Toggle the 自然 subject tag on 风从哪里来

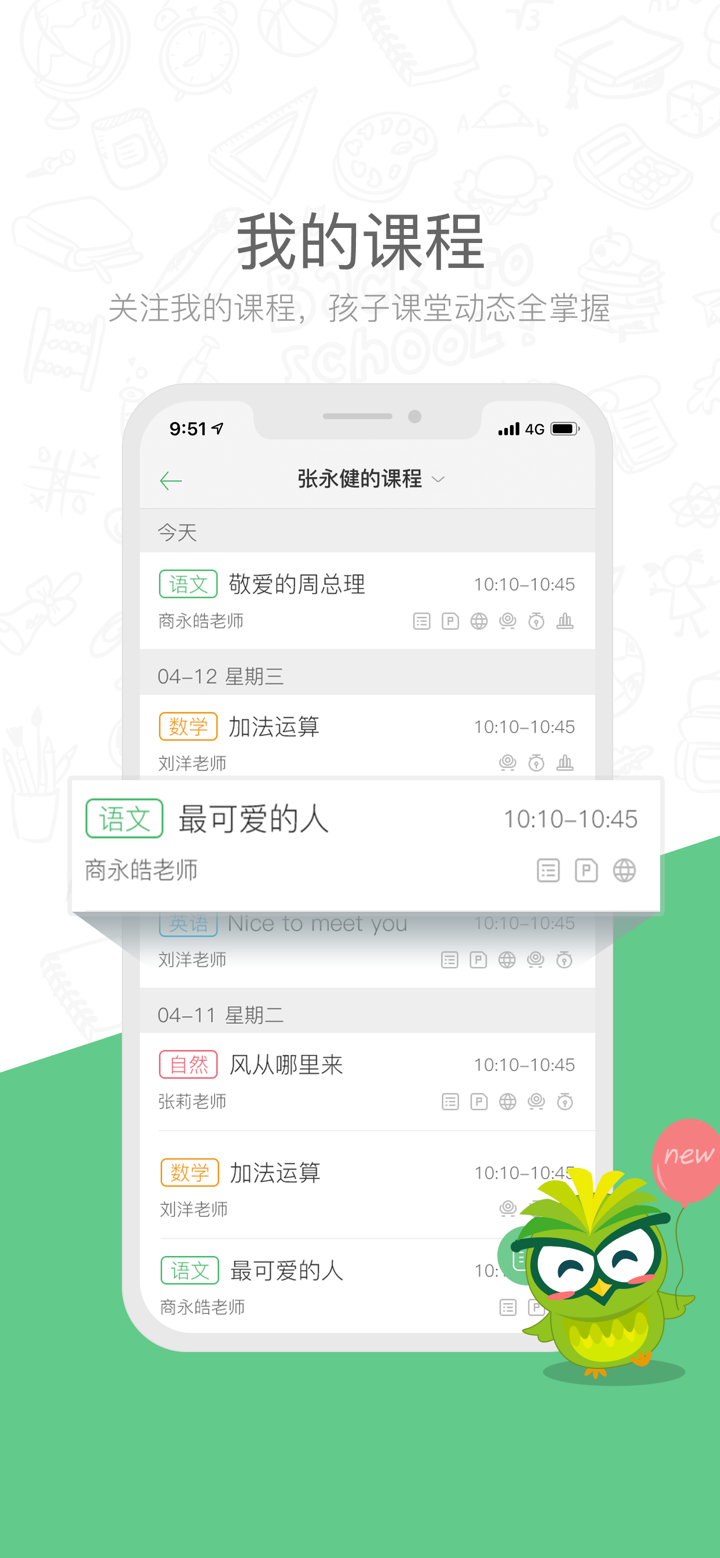188,1064
